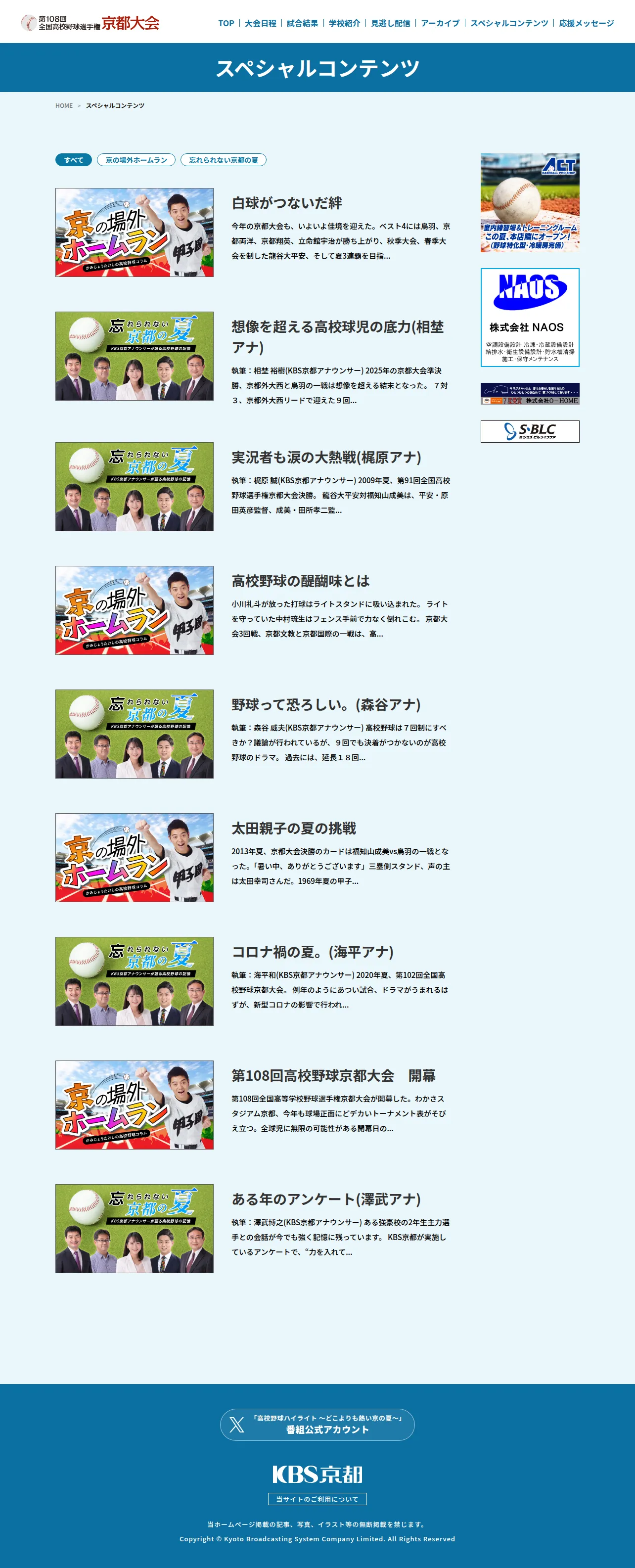Select 見逃し配信 in the header
The width and height of the screenshot is (635, 1568).
click(390, 23)
